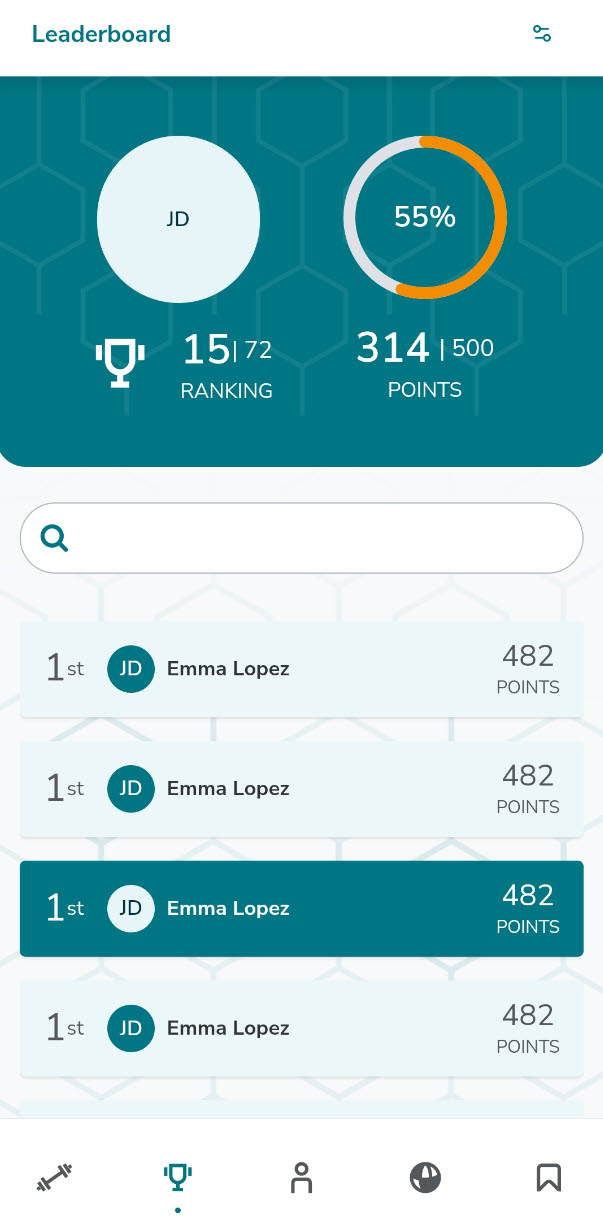Image resolution: width=603 pixels, height=1229 pixels.
Task: Open the highlighted Emma Lopez row
Action: (301, 909)
